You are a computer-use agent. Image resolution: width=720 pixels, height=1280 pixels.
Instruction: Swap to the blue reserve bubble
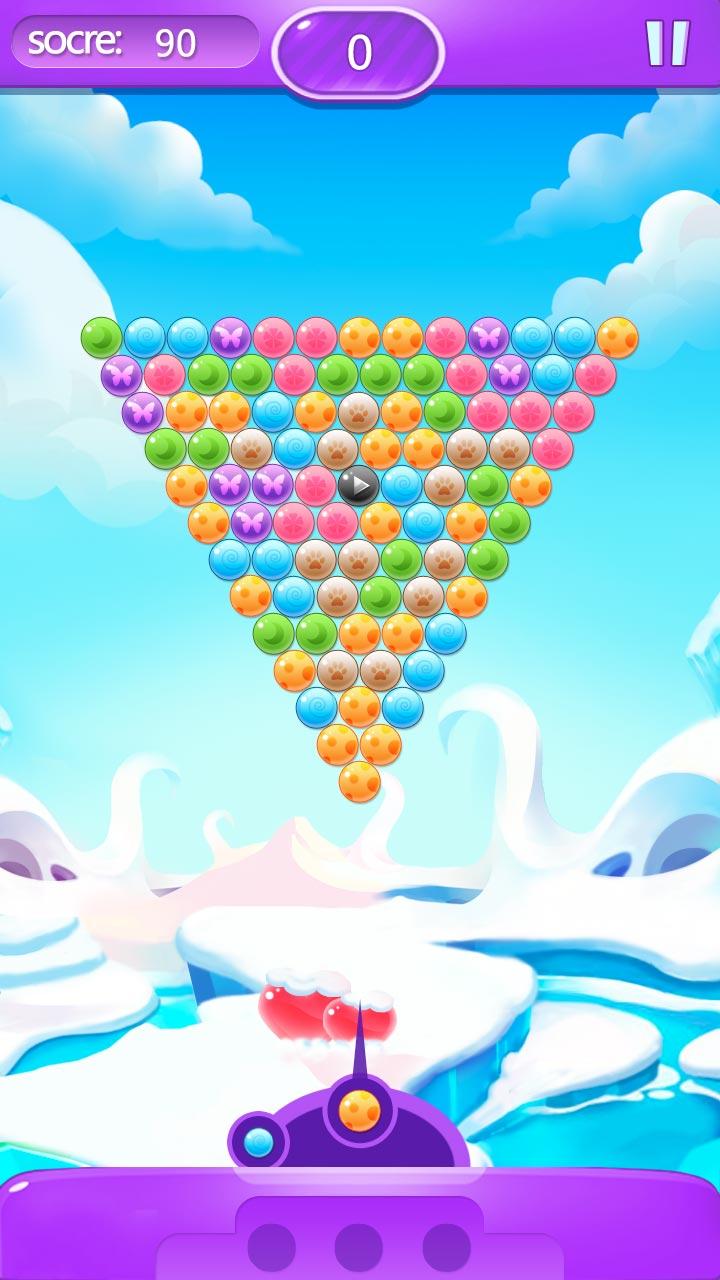pos(258,1142)
